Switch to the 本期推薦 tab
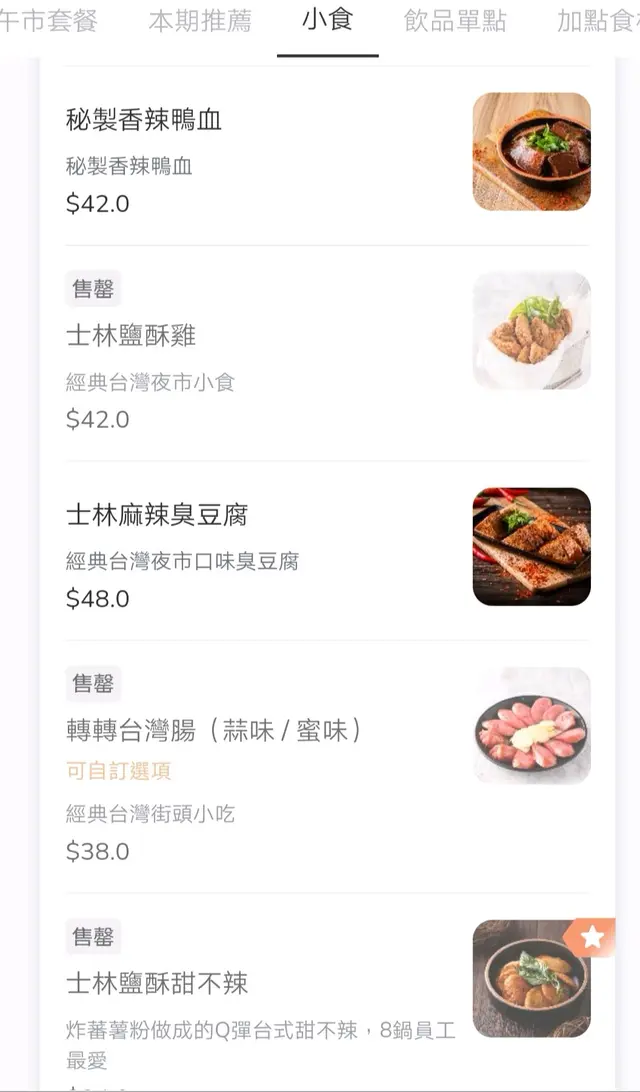Viewport: 640px width, 1092px height. (200, 21)
